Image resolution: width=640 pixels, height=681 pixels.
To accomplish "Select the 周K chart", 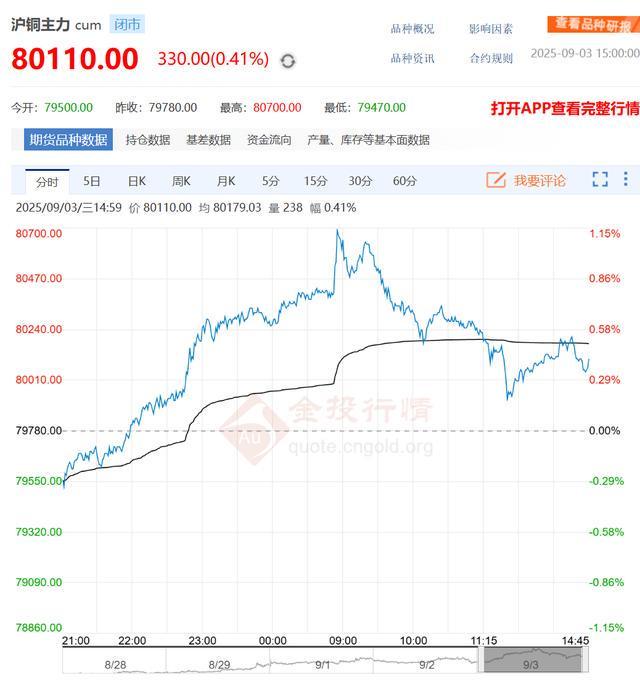I will (181, 181).
